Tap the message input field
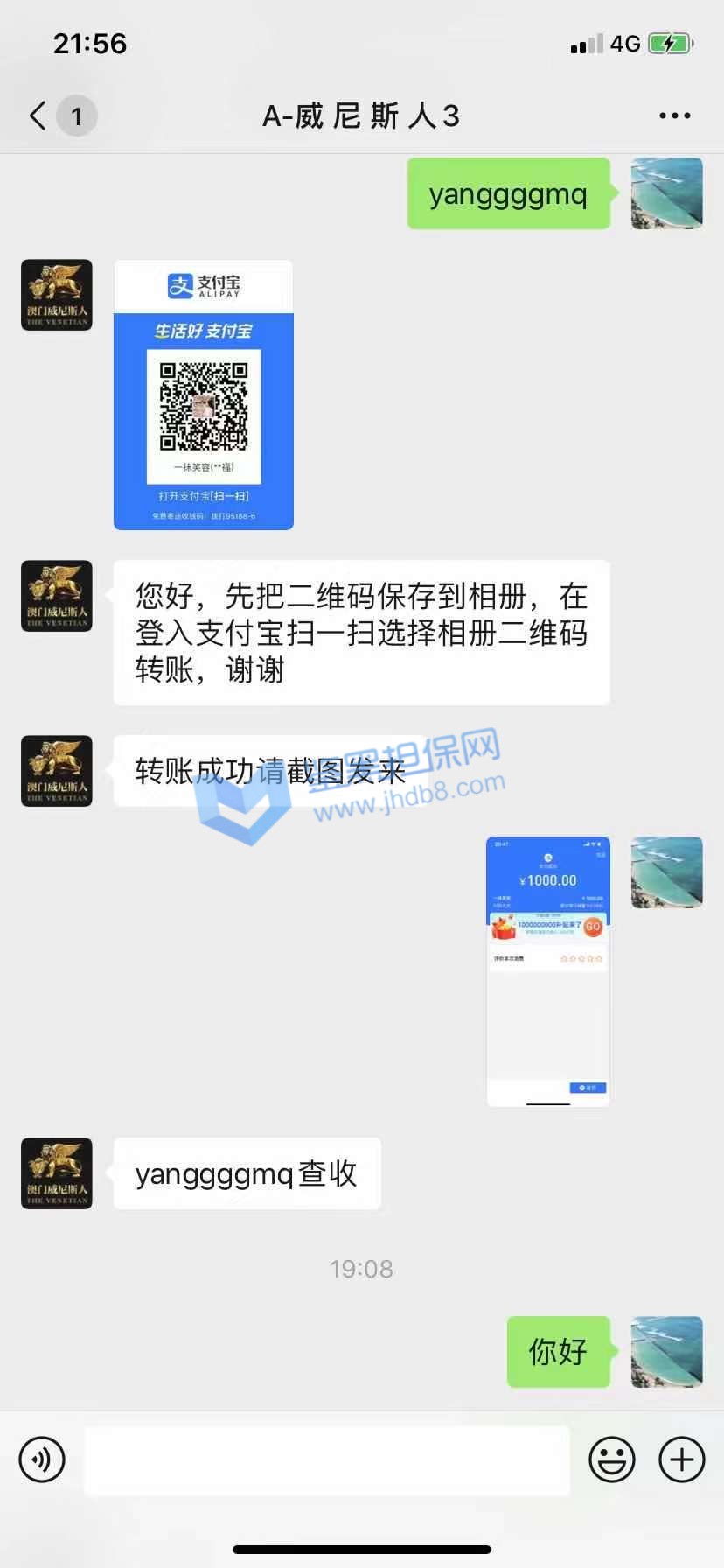Image resolution: width=724 pixels, height=1568 pixels. click(x=327, y=1460)
